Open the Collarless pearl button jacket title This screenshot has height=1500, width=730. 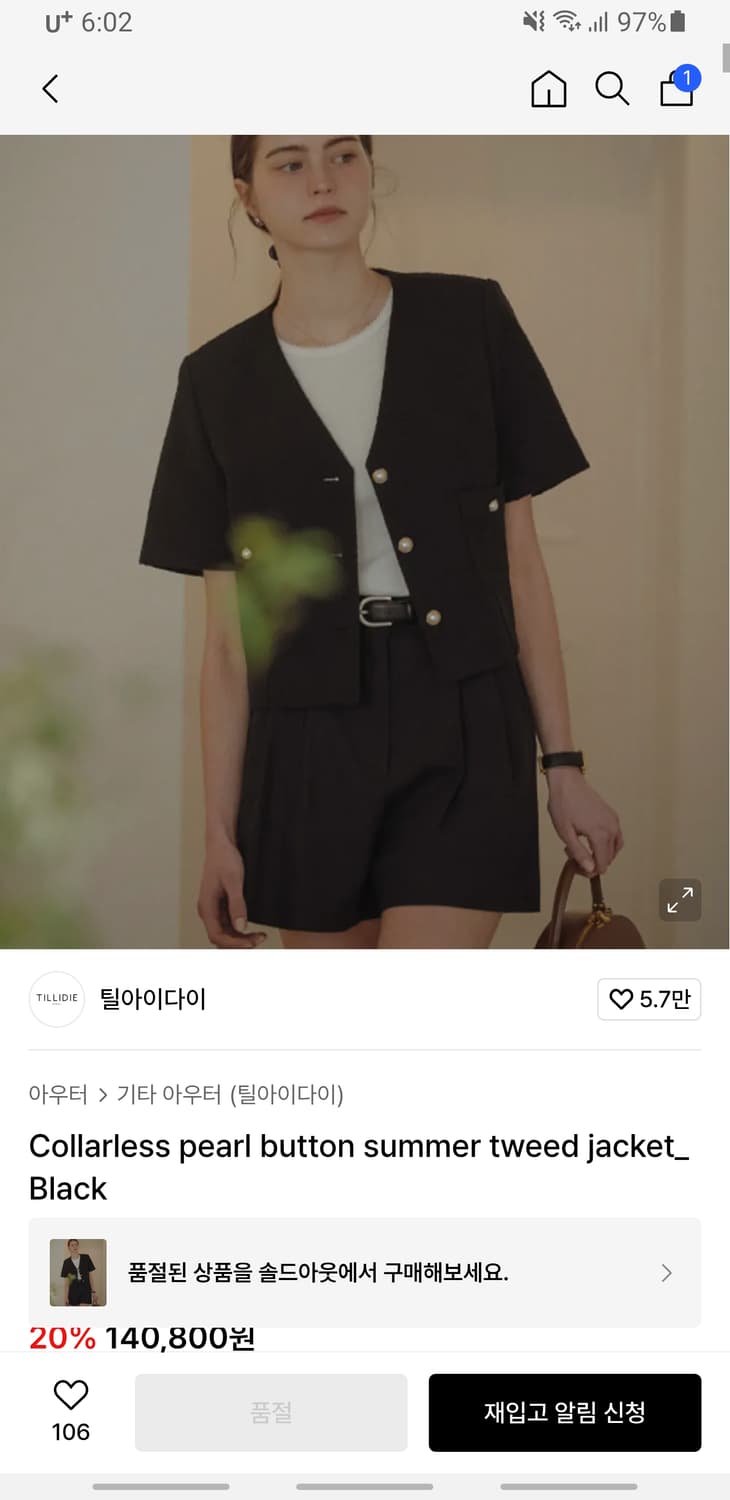tap(364, 1166)
